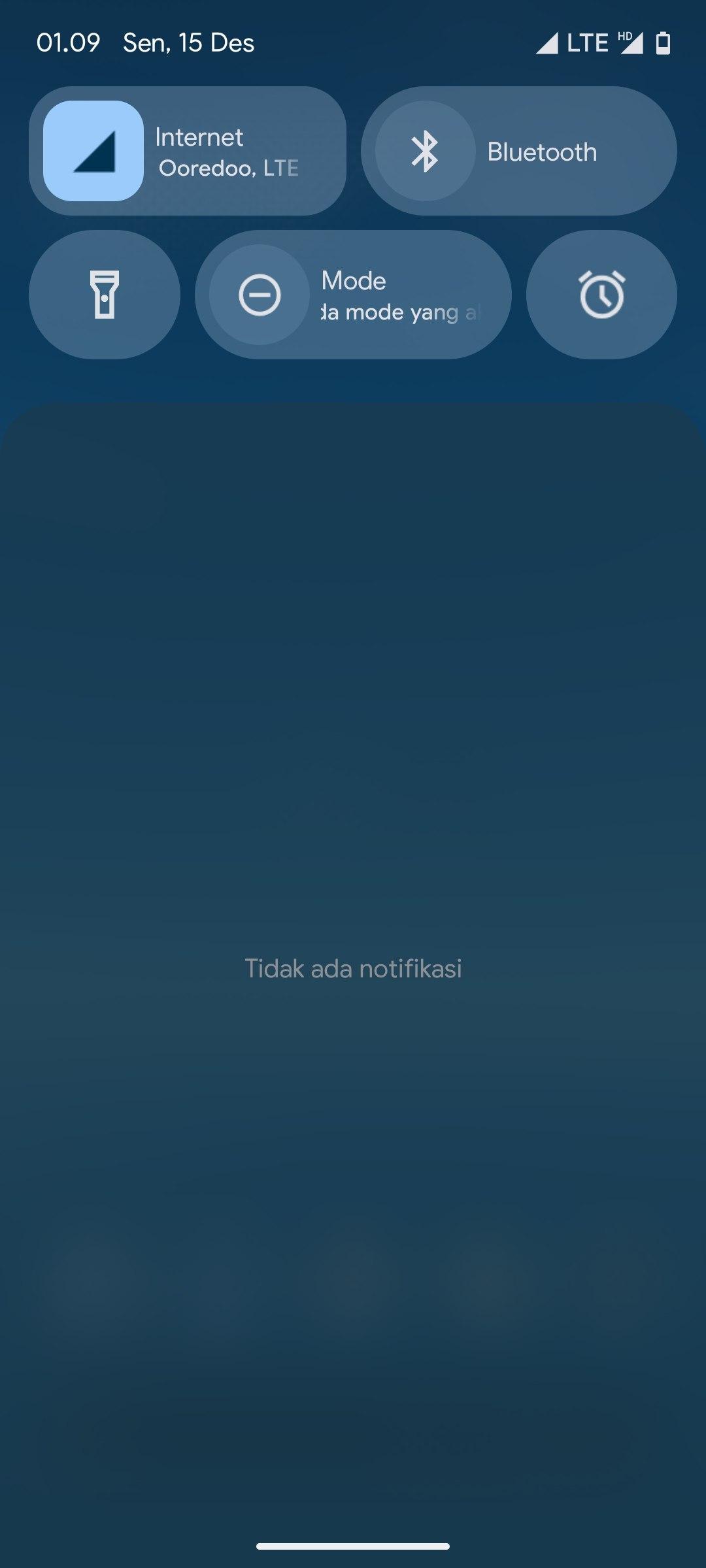The height and width of the screenshot is (1568, 706).
Task: Switch on the flashlight
Action: (105, 295)
